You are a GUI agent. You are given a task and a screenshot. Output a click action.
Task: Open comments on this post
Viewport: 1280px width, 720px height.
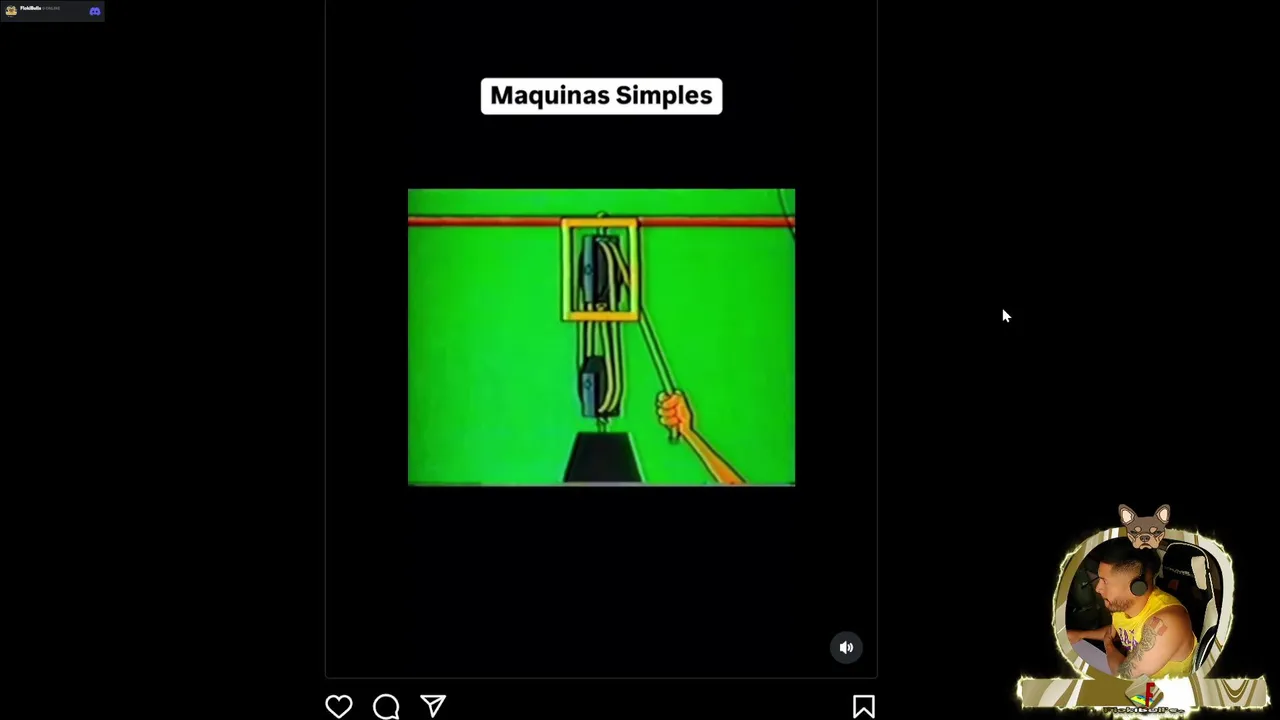point(386,706)
